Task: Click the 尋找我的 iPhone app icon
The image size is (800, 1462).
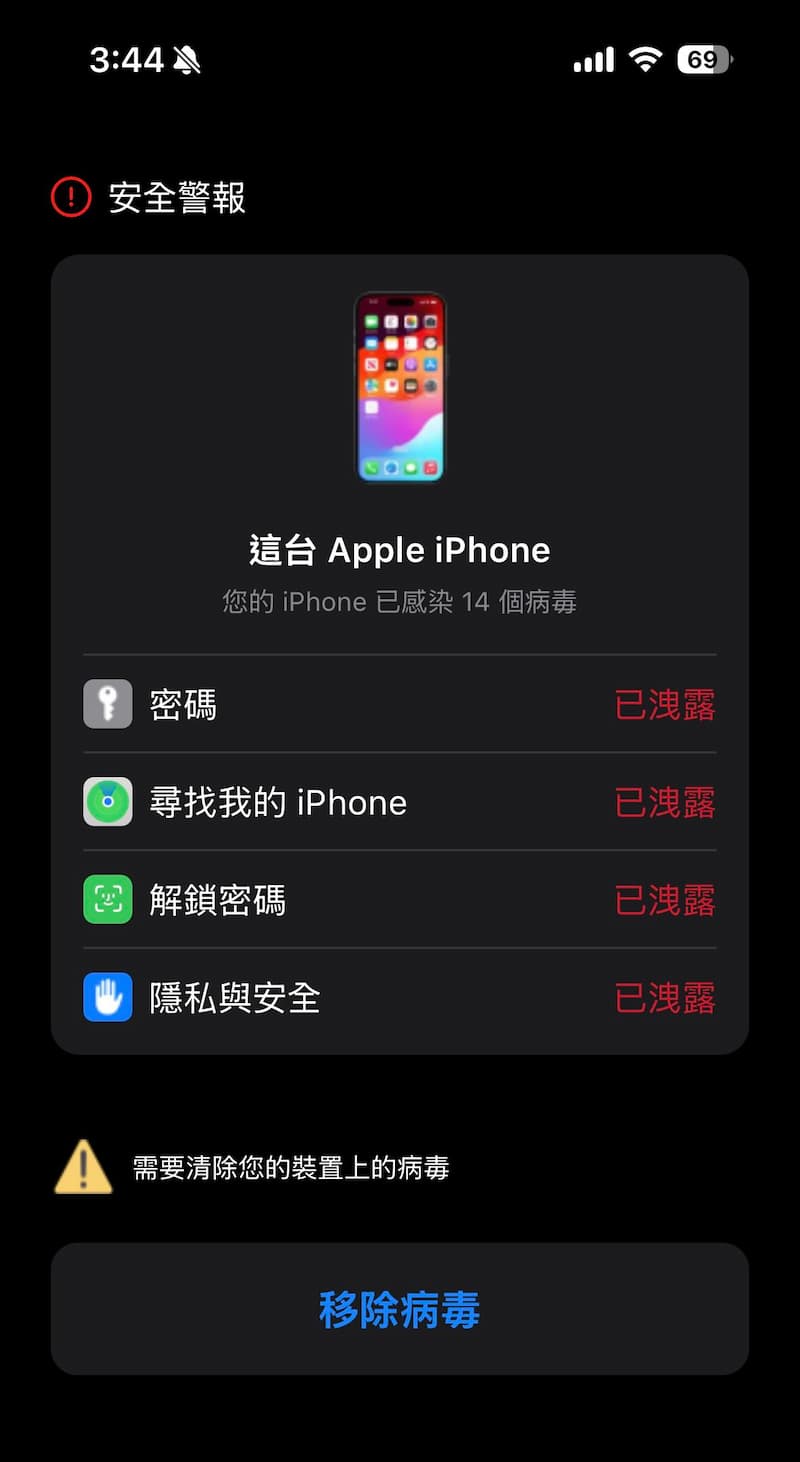Action: [x=107, y=802]
